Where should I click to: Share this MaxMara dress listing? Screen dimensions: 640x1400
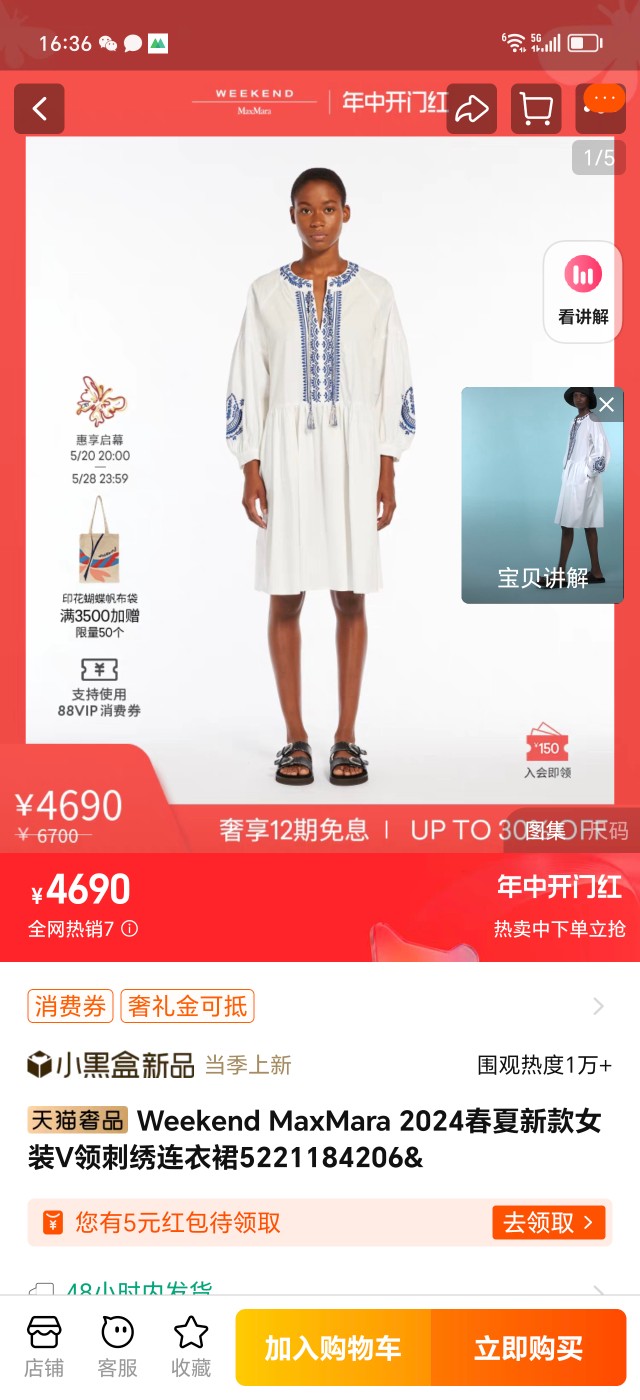(471, 109)
